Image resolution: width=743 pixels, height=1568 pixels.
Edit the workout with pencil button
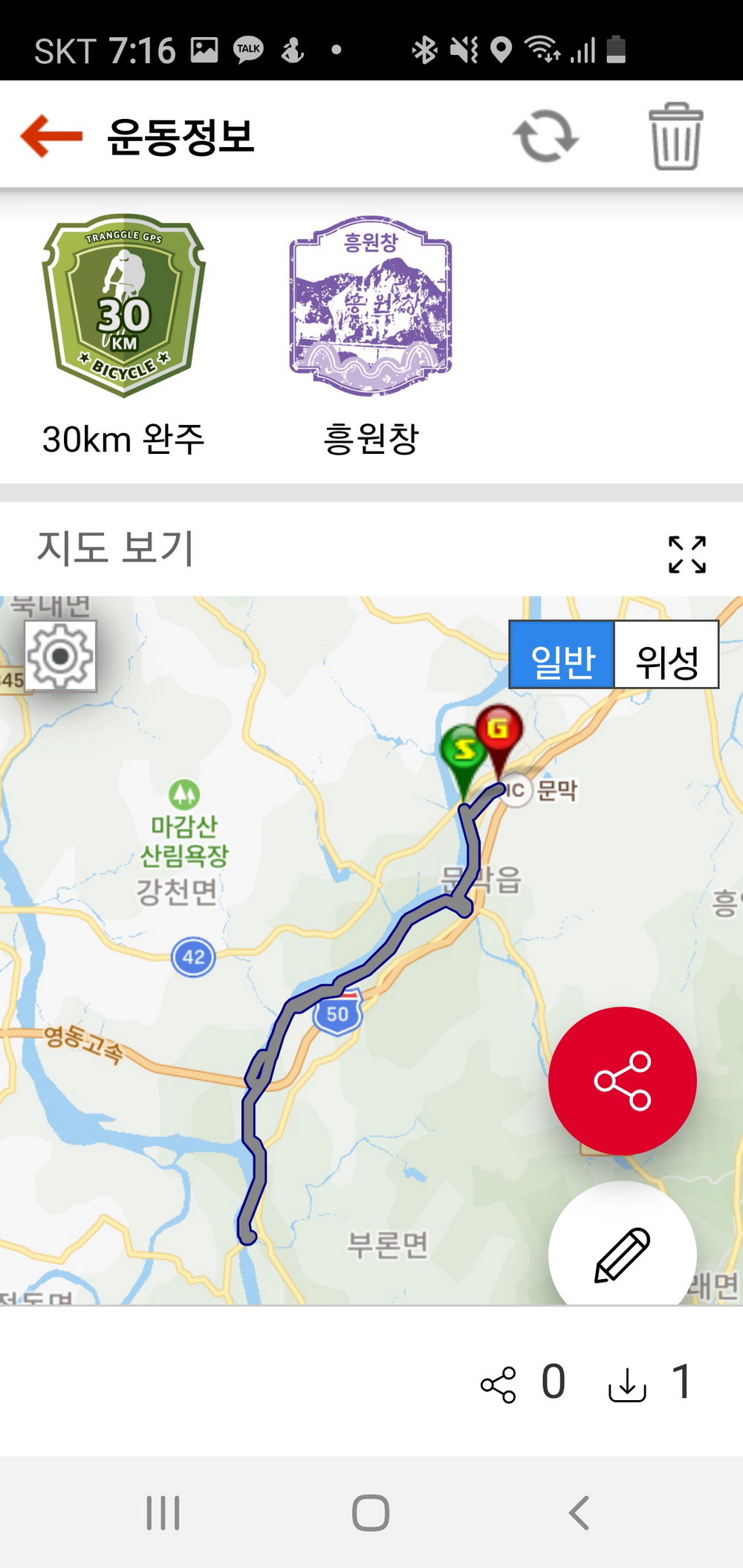622,1254
